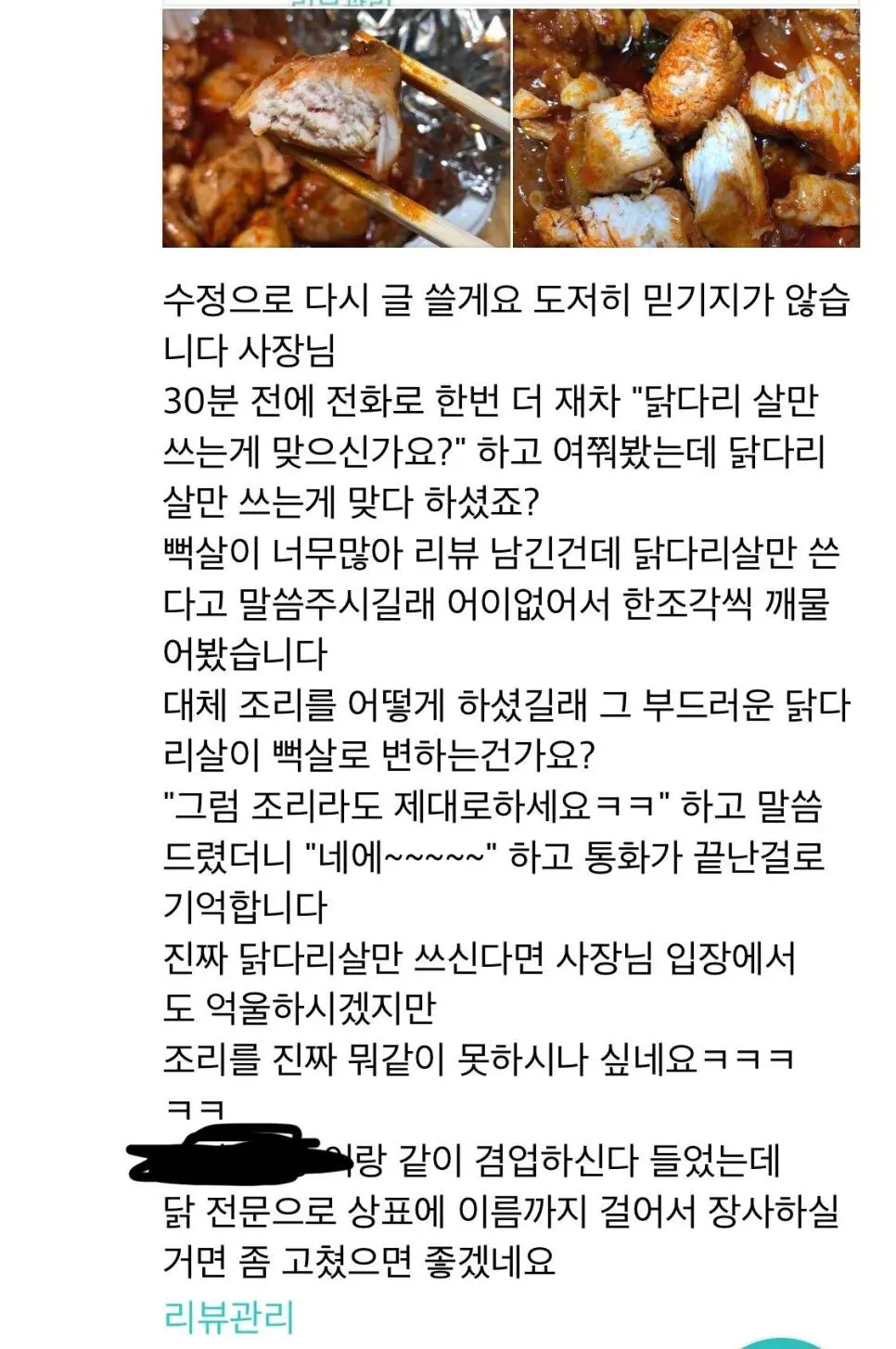Open the 리뷰관리 link
This screenshot has width=896, height=1349.
tap(229, 1317)
